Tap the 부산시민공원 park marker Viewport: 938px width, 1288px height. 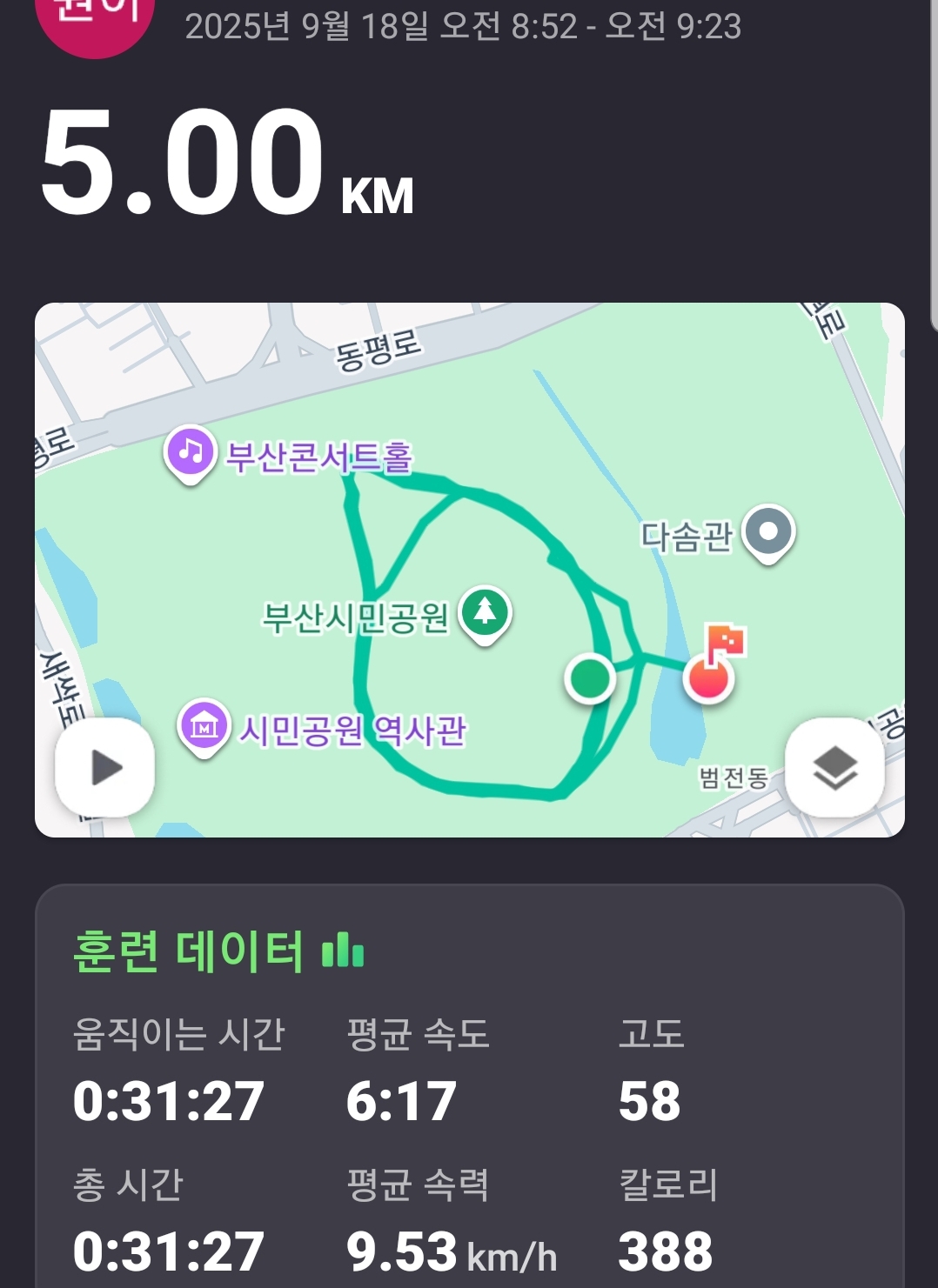(x=485, y=612)
